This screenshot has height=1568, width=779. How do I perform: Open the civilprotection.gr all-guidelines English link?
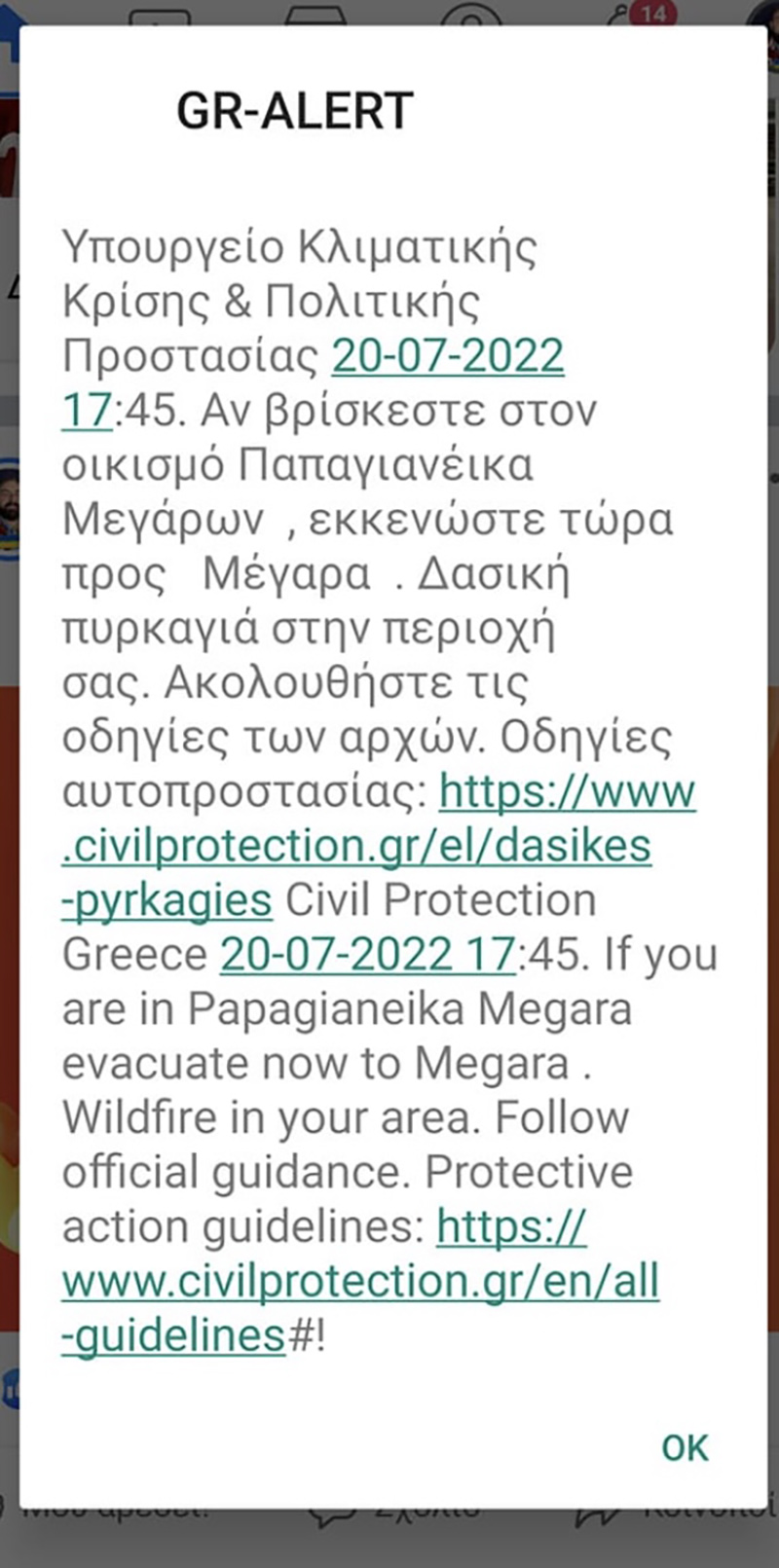point(360,1281)
